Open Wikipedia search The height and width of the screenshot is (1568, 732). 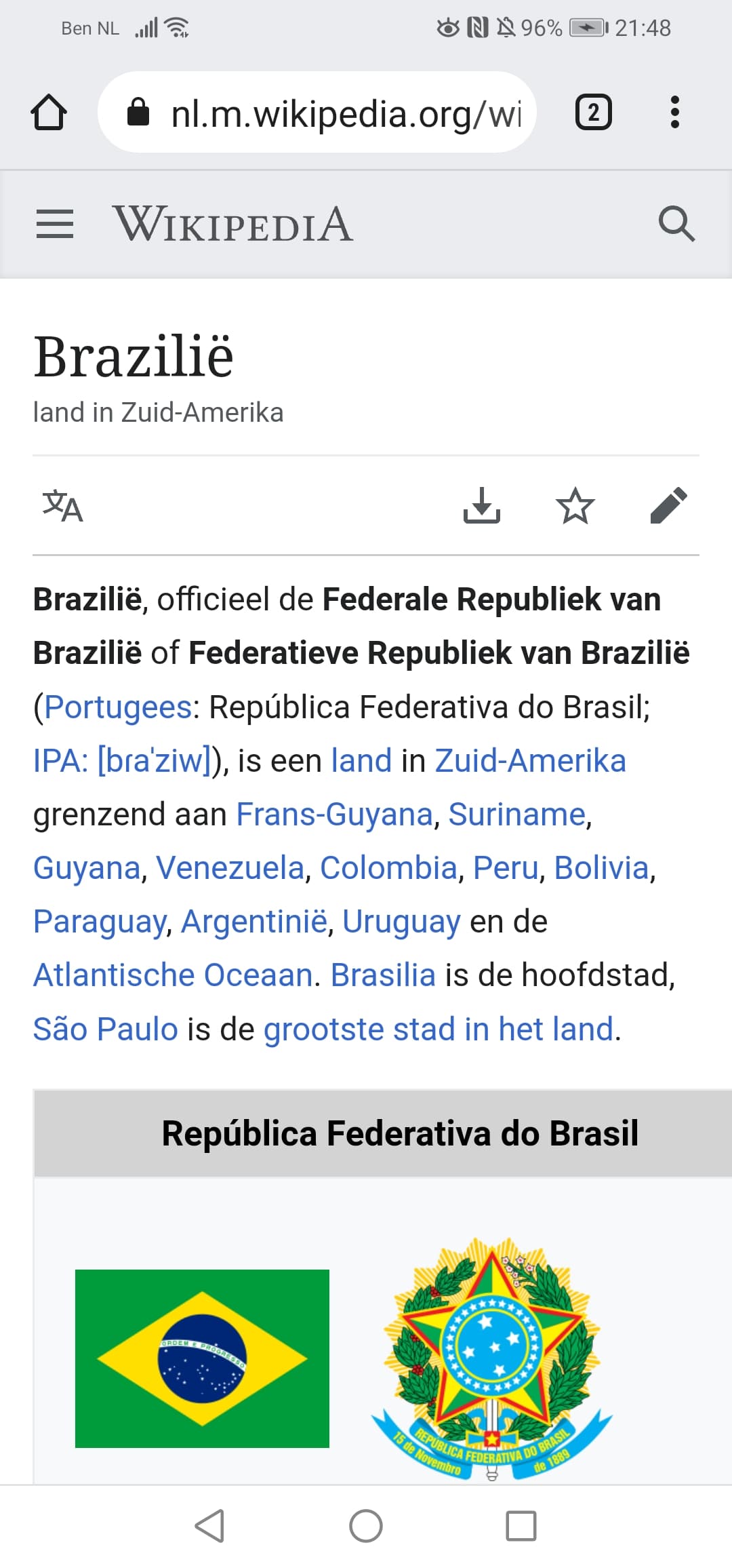676,224
